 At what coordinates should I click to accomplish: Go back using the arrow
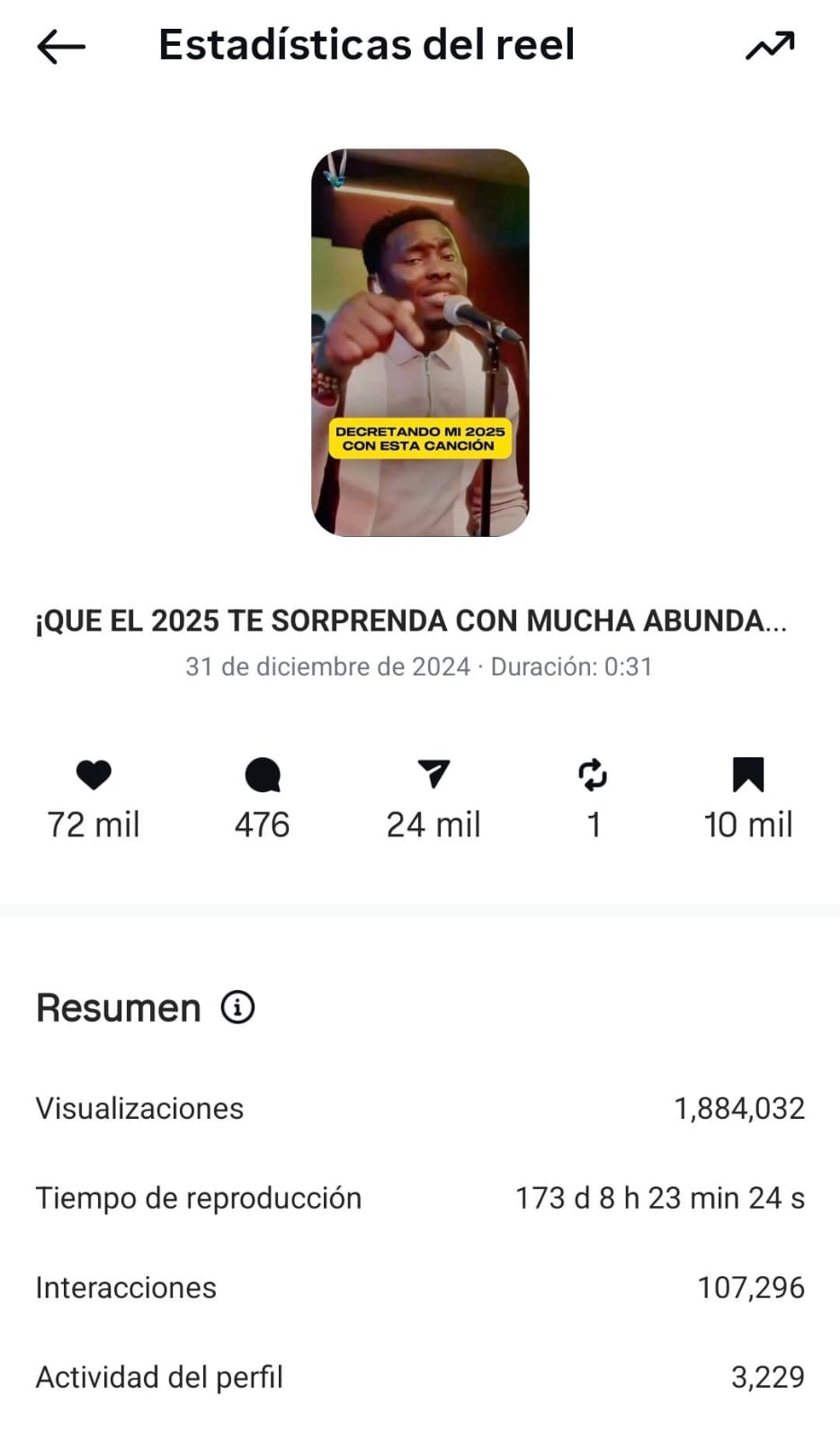[61, 46]
